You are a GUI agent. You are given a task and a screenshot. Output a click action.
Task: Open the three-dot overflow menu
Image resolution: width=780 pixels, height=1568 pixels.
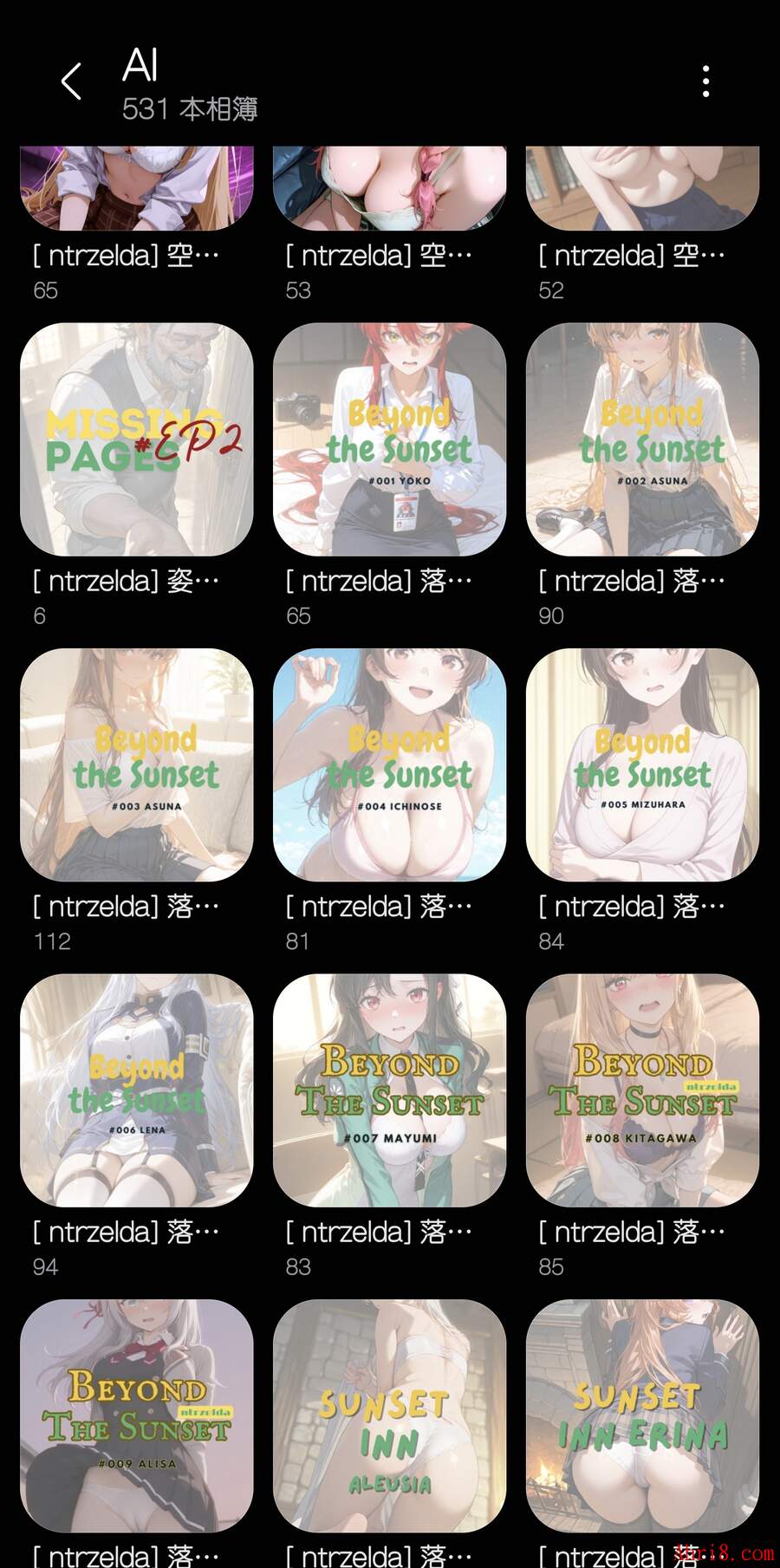[x=705, y=81]
